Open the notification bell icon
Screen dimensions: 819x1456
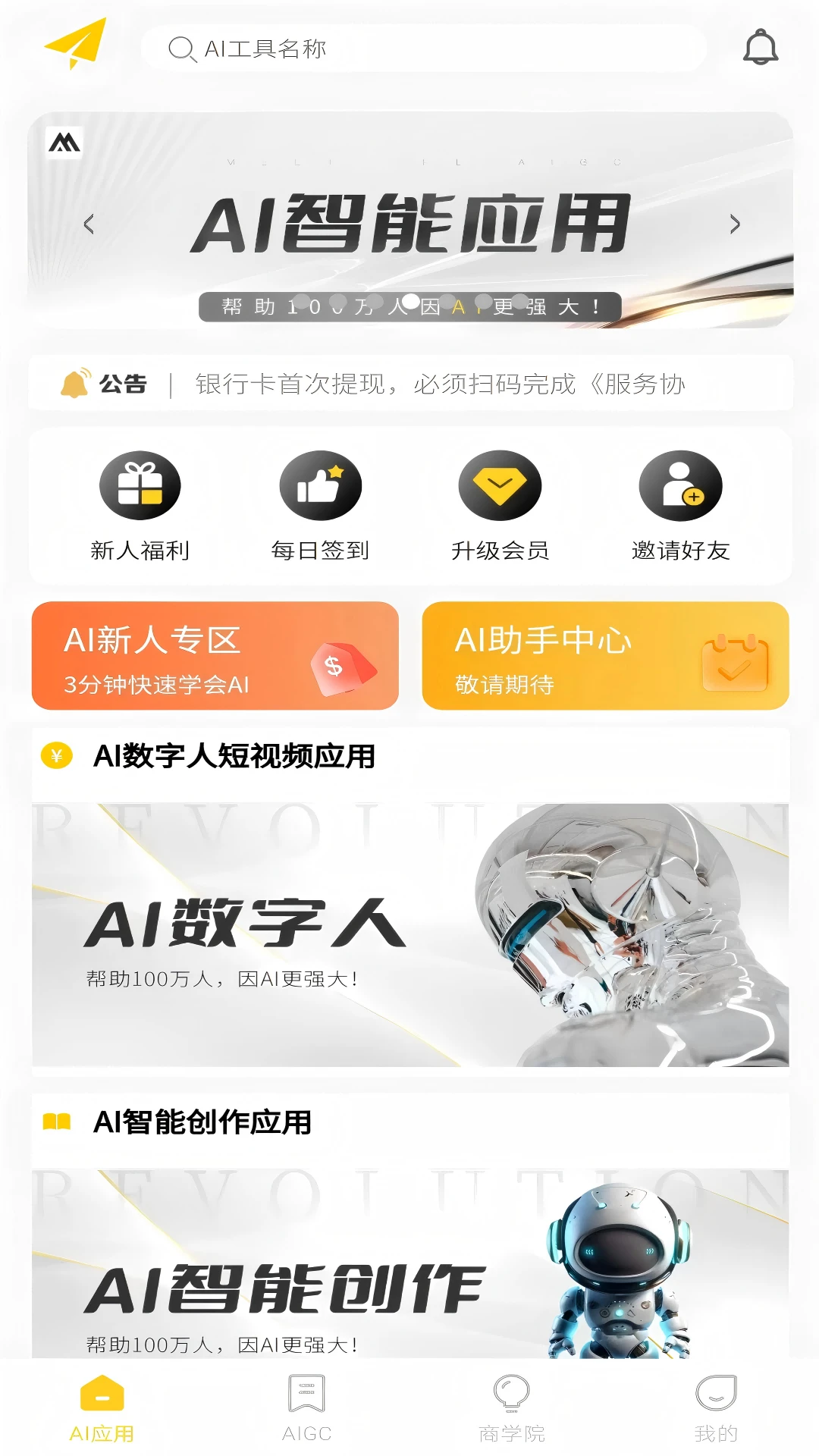[761, 48]
